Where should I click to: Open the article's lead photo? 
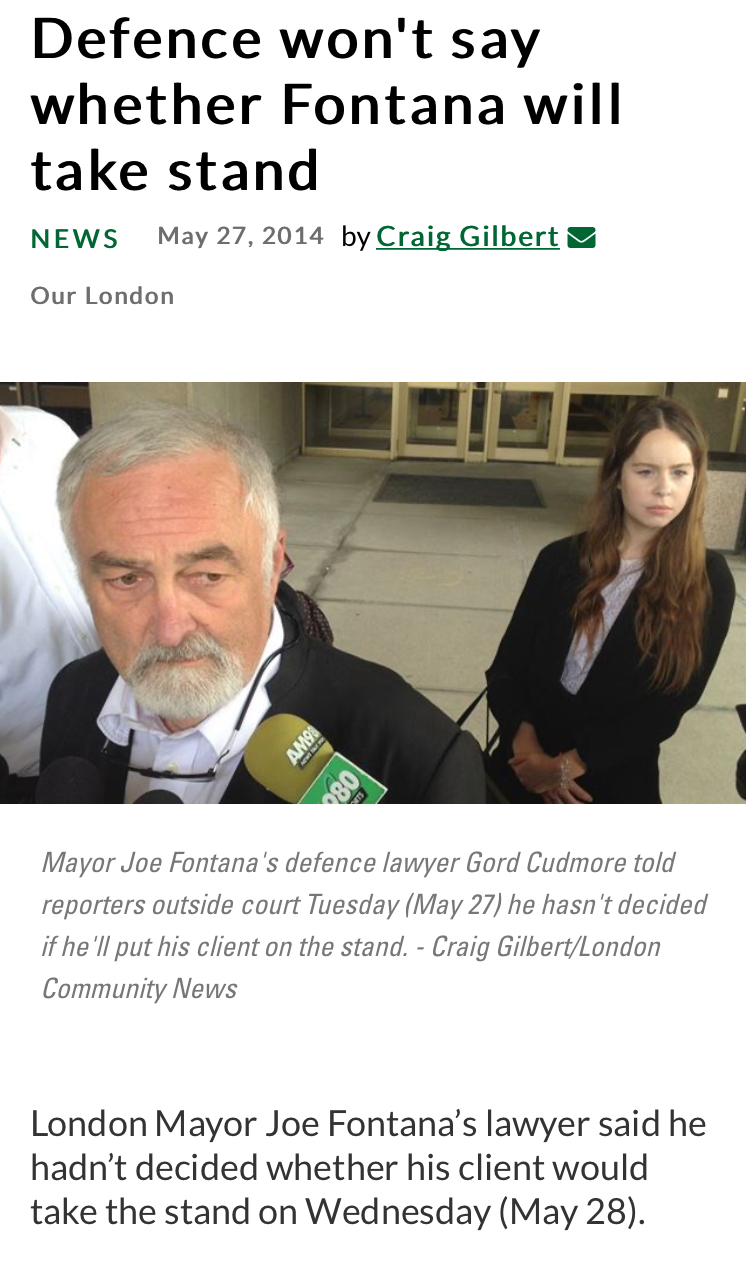coord(373,592)
